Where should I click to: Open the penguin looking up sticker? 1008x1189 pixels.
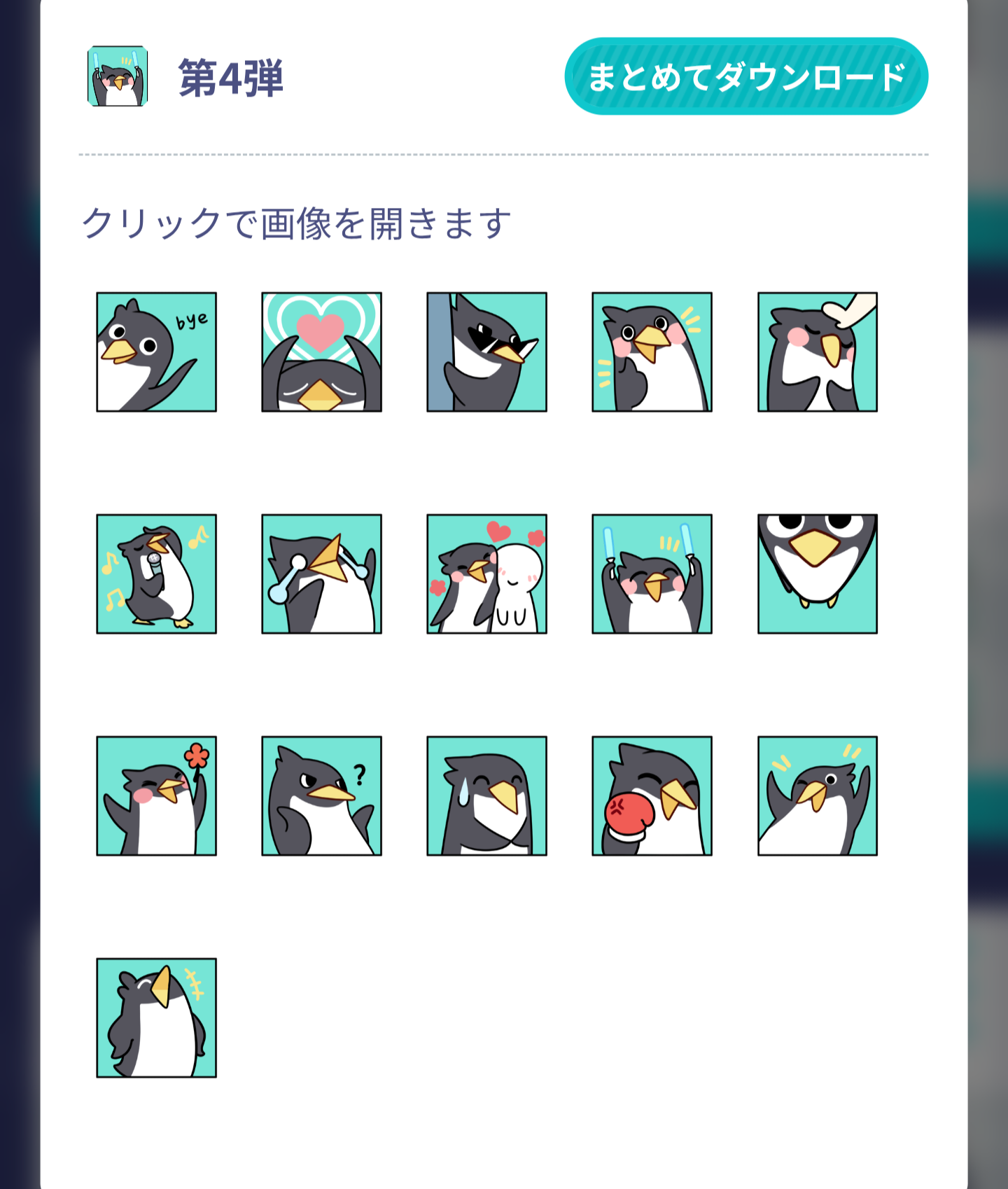[x=156, y=1018]
